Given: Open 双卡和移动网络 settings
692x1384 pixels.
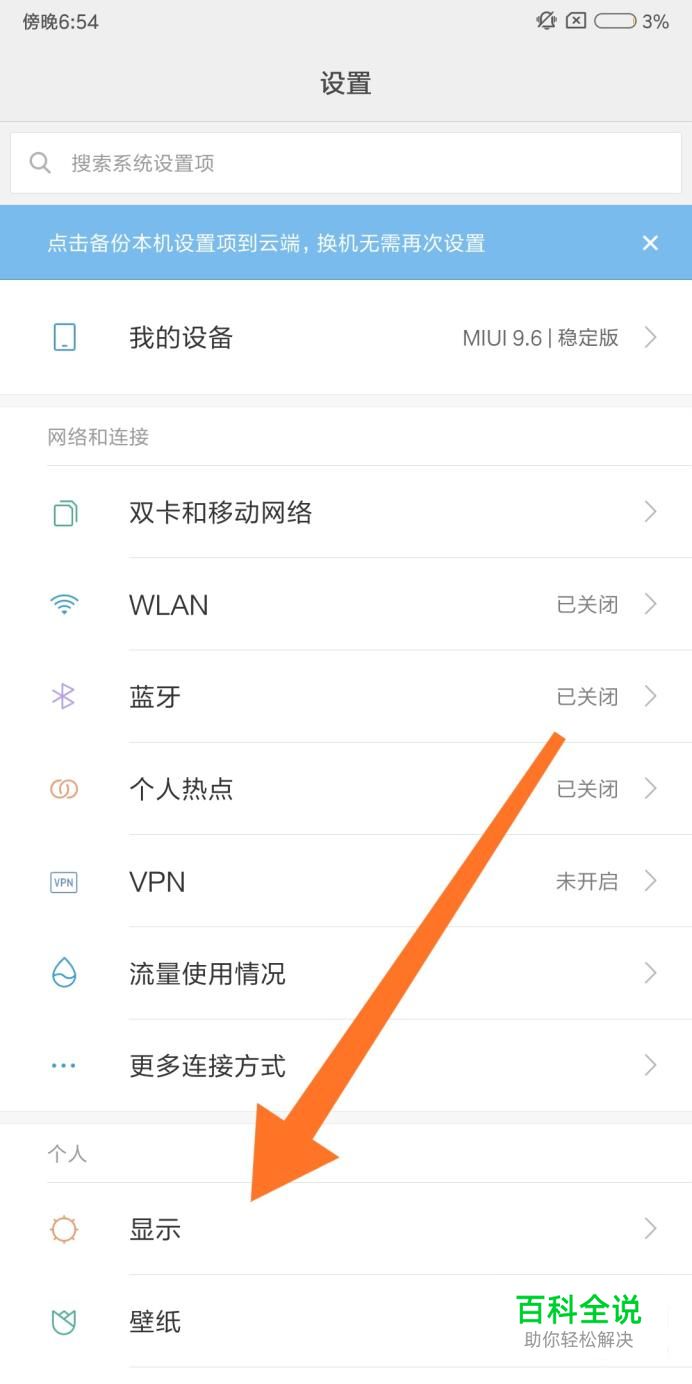Looking at the screenshot, I should (x=345, y=513).
